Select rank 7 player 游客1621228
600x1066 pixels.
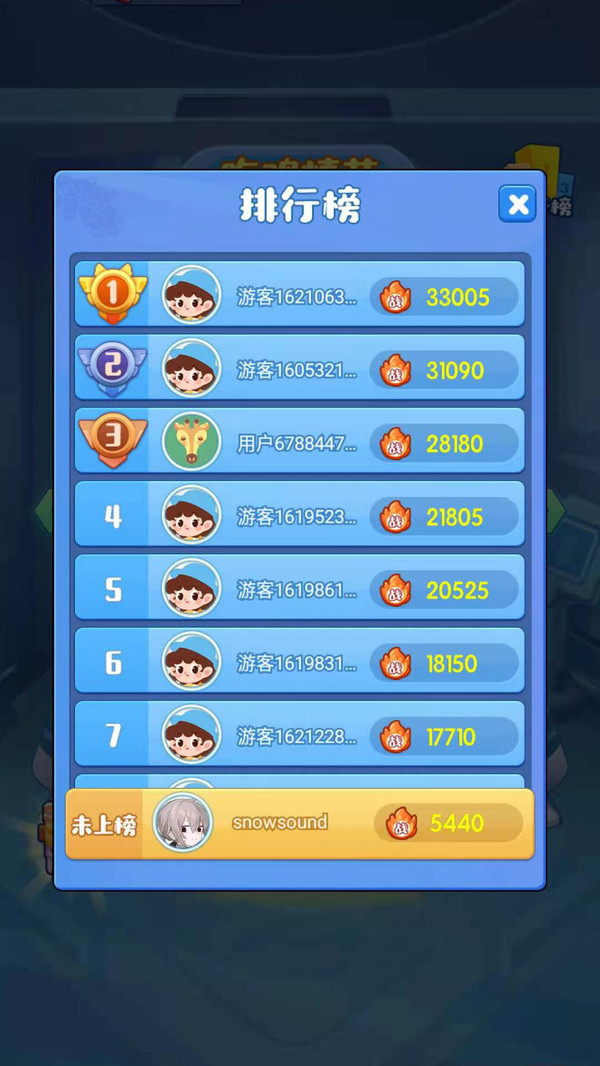[299, 736]
